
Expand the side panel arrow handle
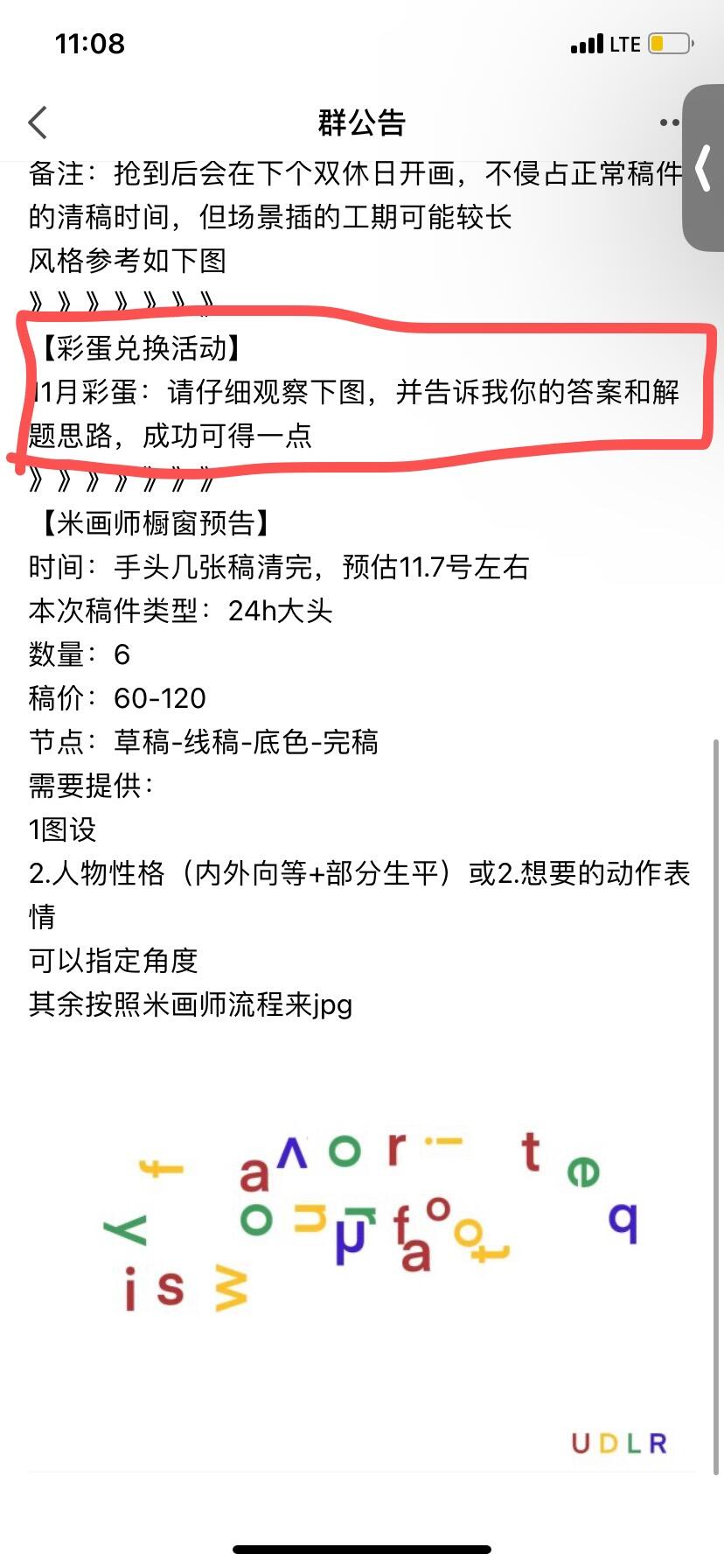click(x=703, y=169)
